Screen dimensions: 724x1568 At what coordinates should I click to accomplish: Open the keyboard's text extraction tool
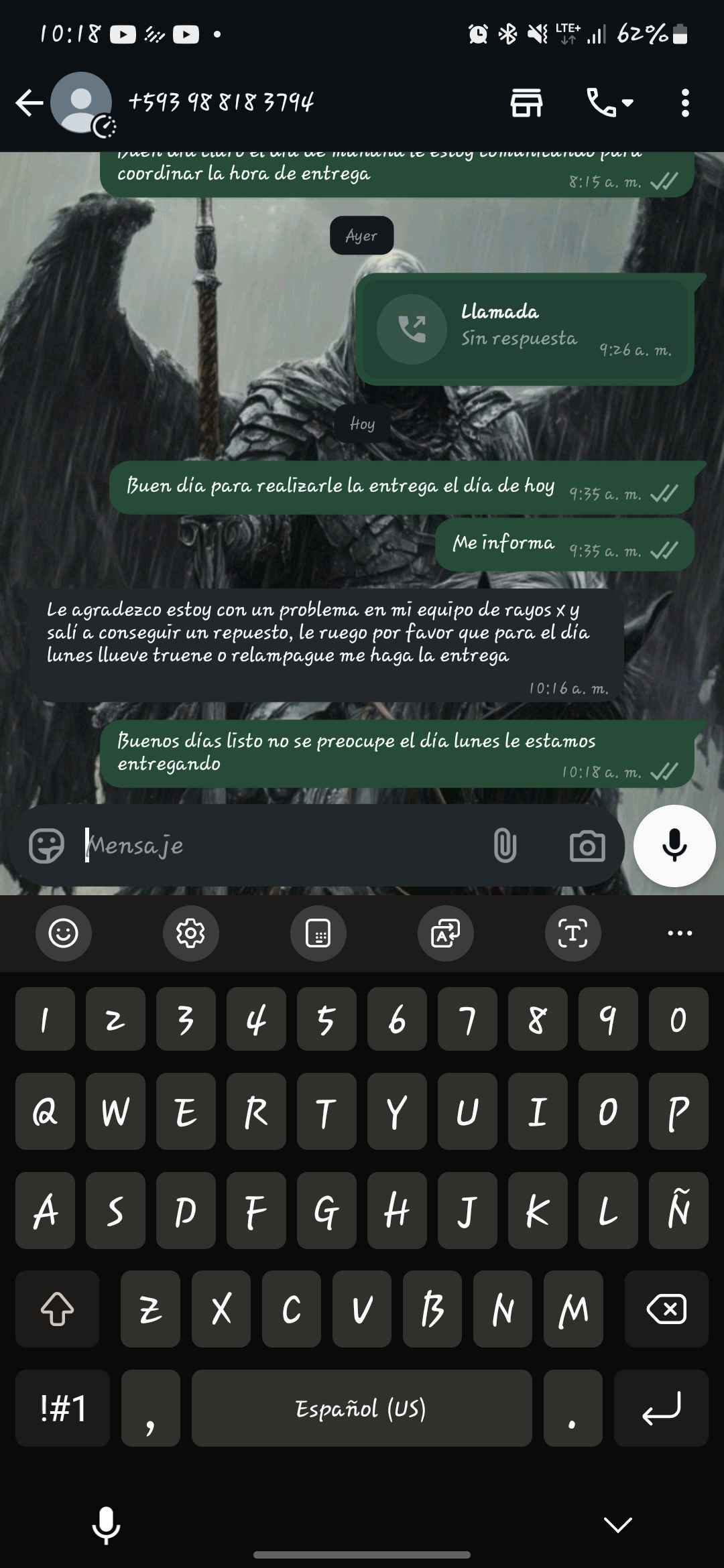[x=572, y=933]
